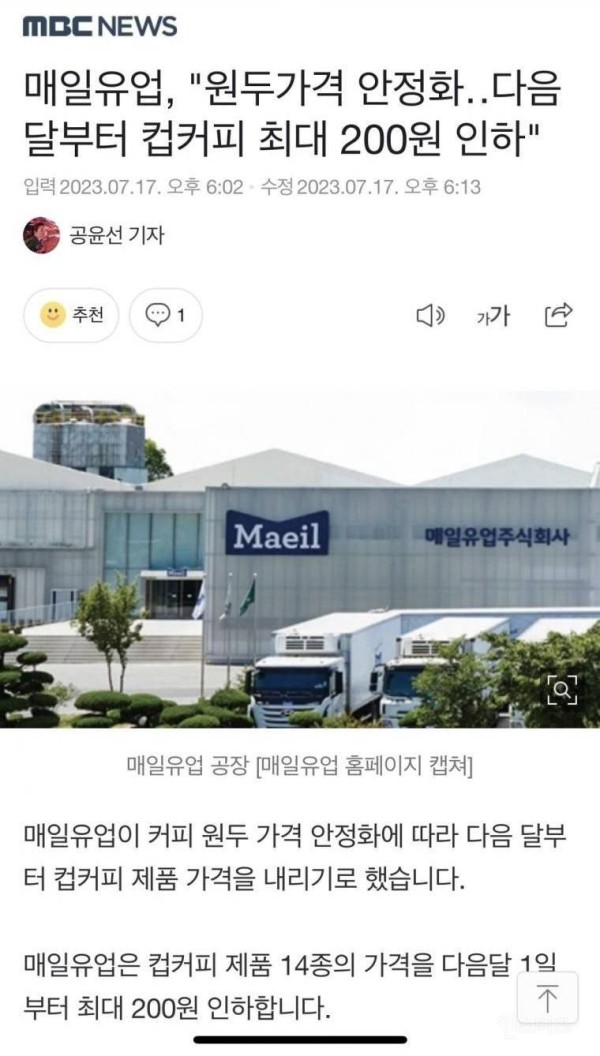600x1056 pixels.
Task: Tap the 추천 recommend button
Action: click(x=71, y=316)
